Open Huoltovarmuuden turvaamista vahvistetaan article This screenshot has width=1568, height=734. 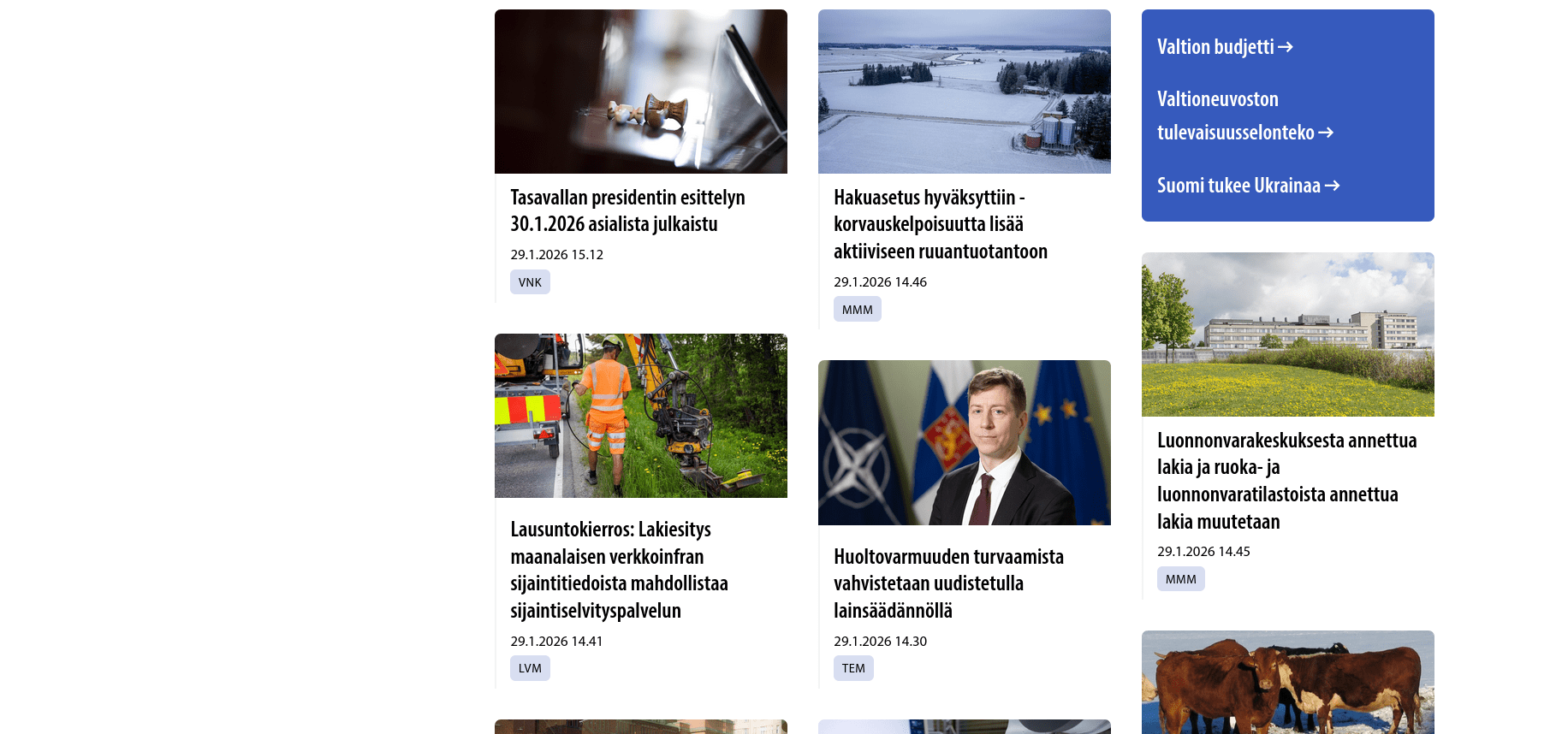947,583
